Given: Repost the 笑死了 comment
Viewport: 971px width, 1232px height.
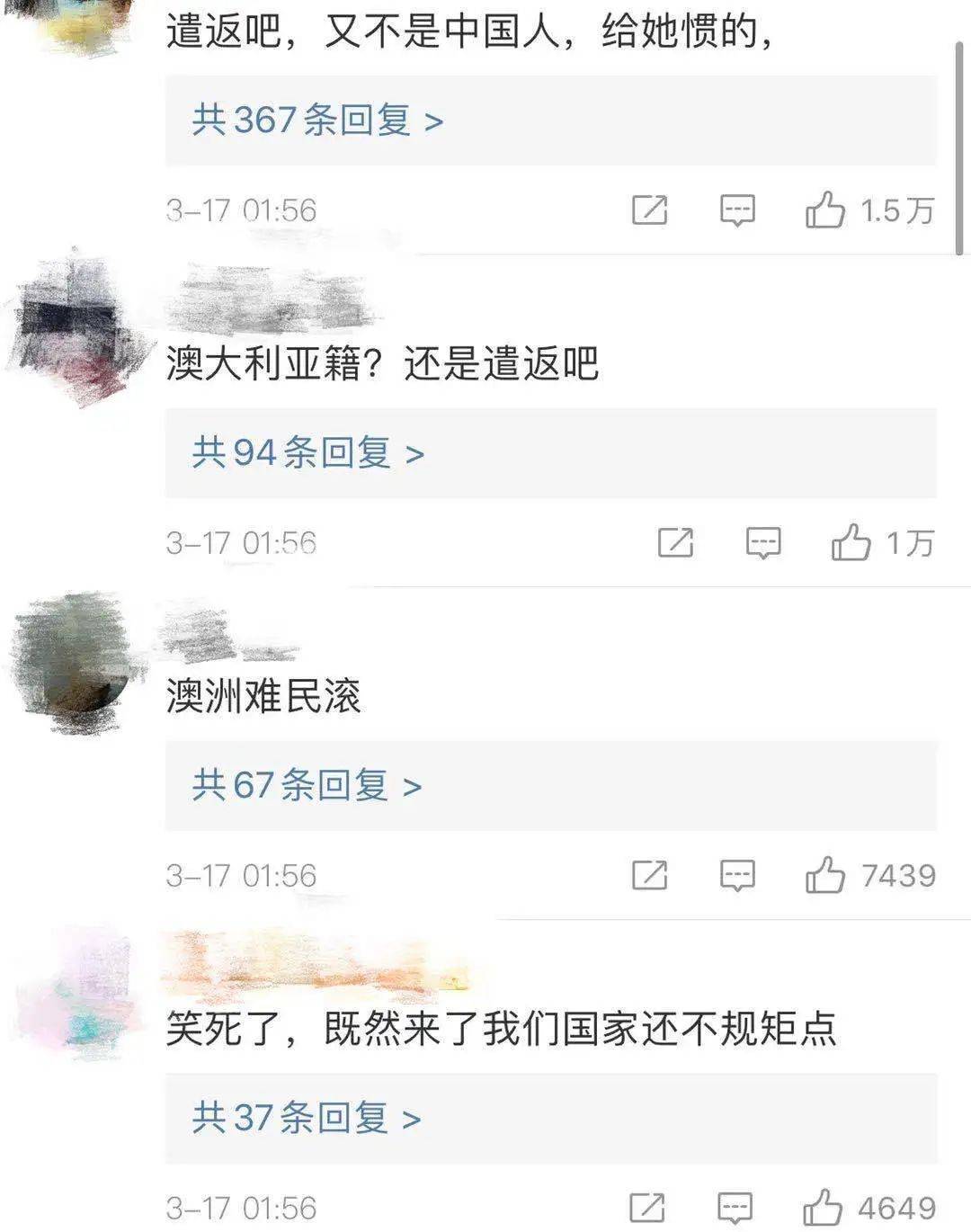Looking at the screenshot, I should pos(647,1207).
